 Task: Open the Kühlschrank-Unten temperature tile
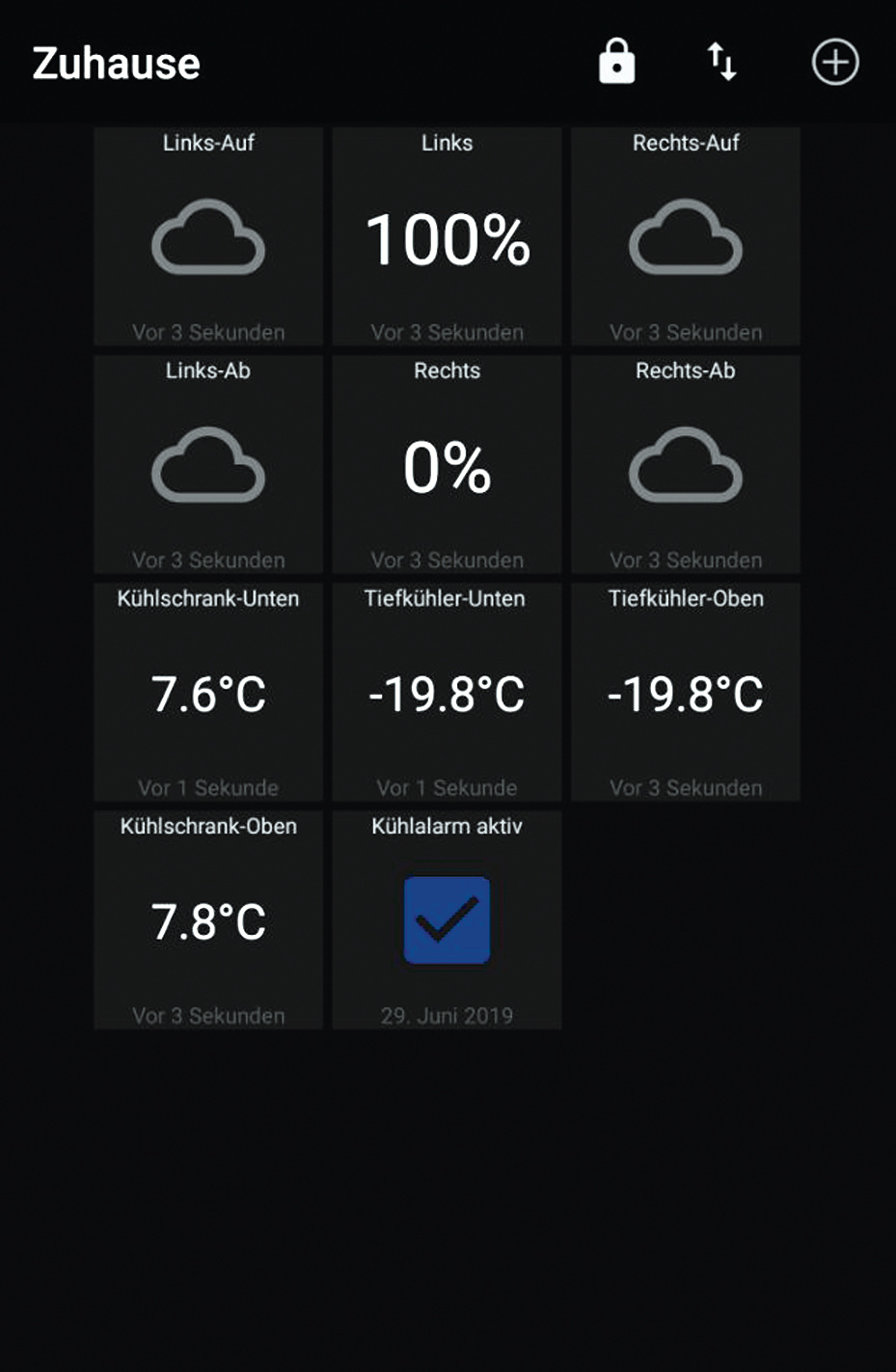tap(208, 692)
